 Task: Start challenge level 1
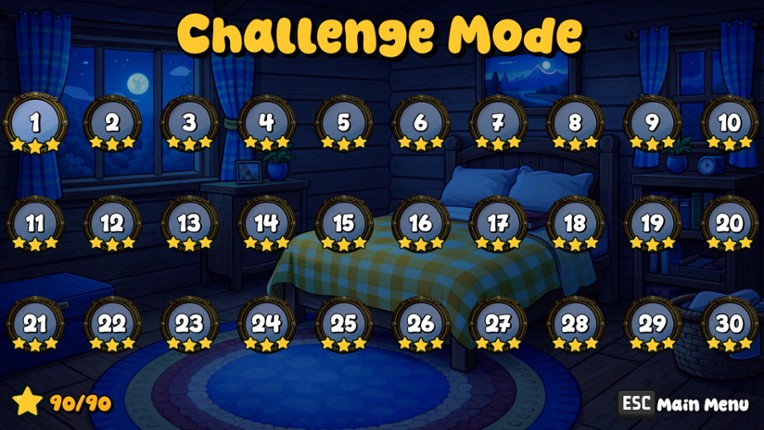pos(35,124)
